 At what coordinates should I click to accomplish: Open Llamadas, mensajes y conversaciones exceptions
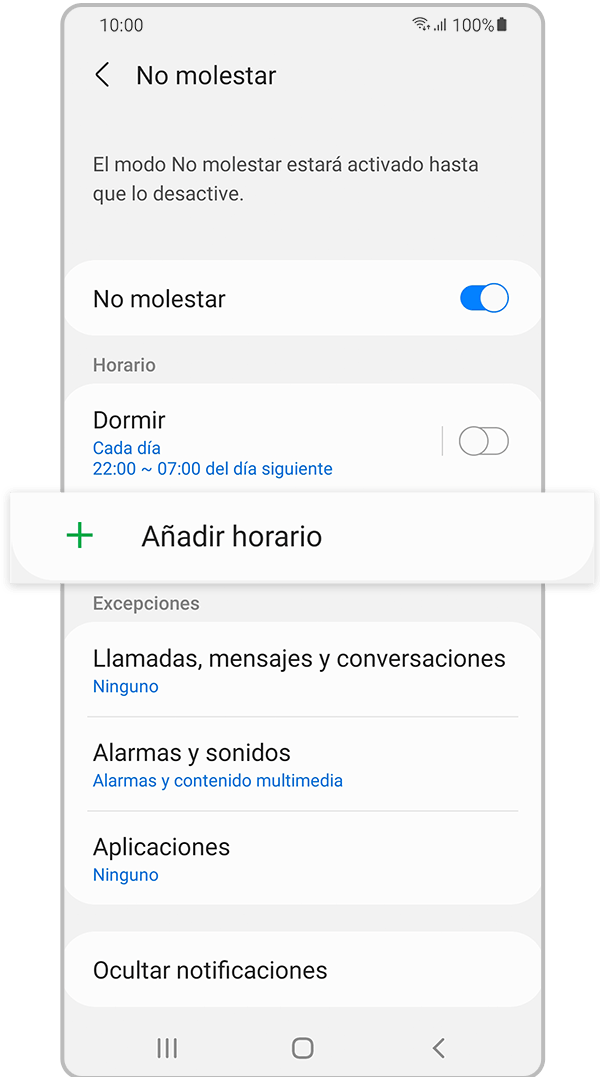point(299,670)
